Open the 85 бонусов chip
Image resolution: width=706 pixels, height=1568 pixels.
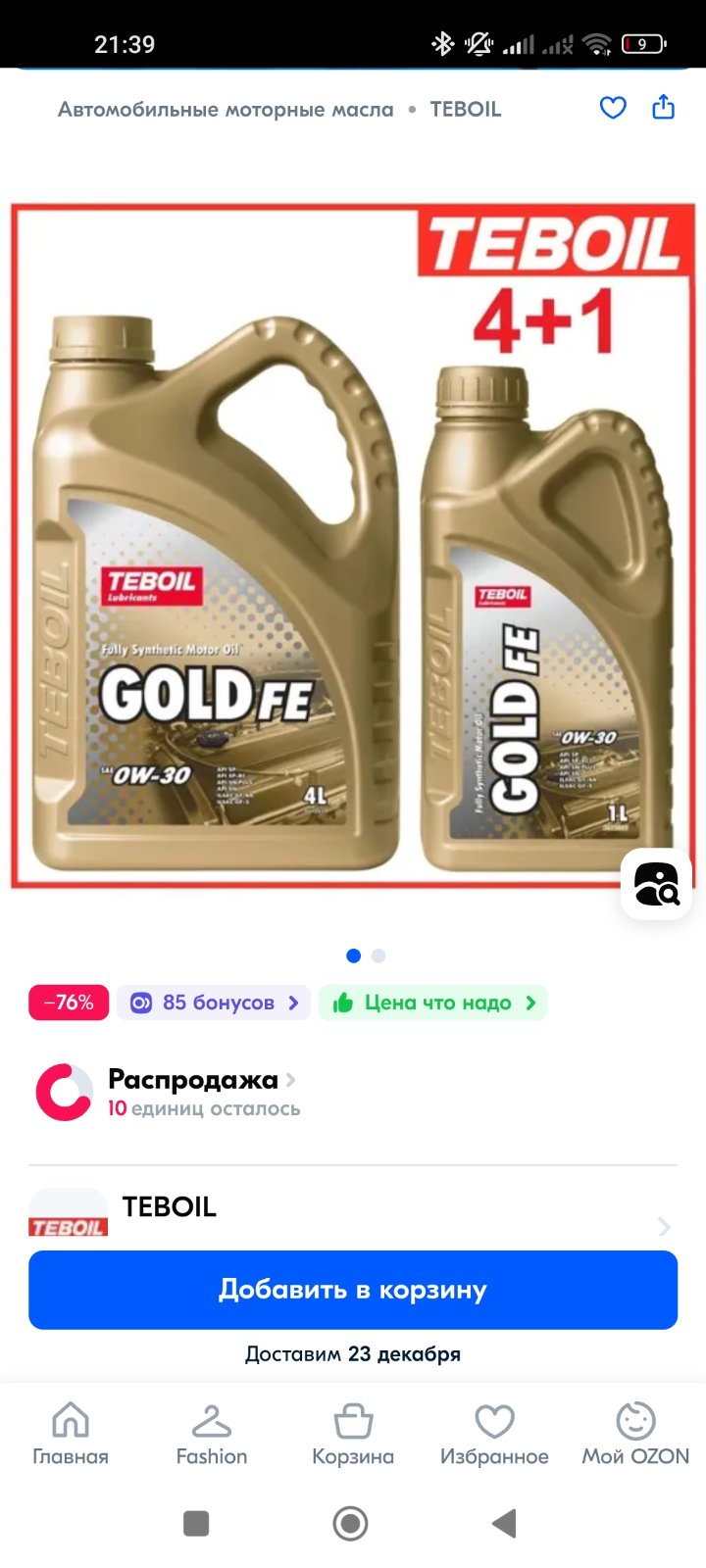(214, 1003)
